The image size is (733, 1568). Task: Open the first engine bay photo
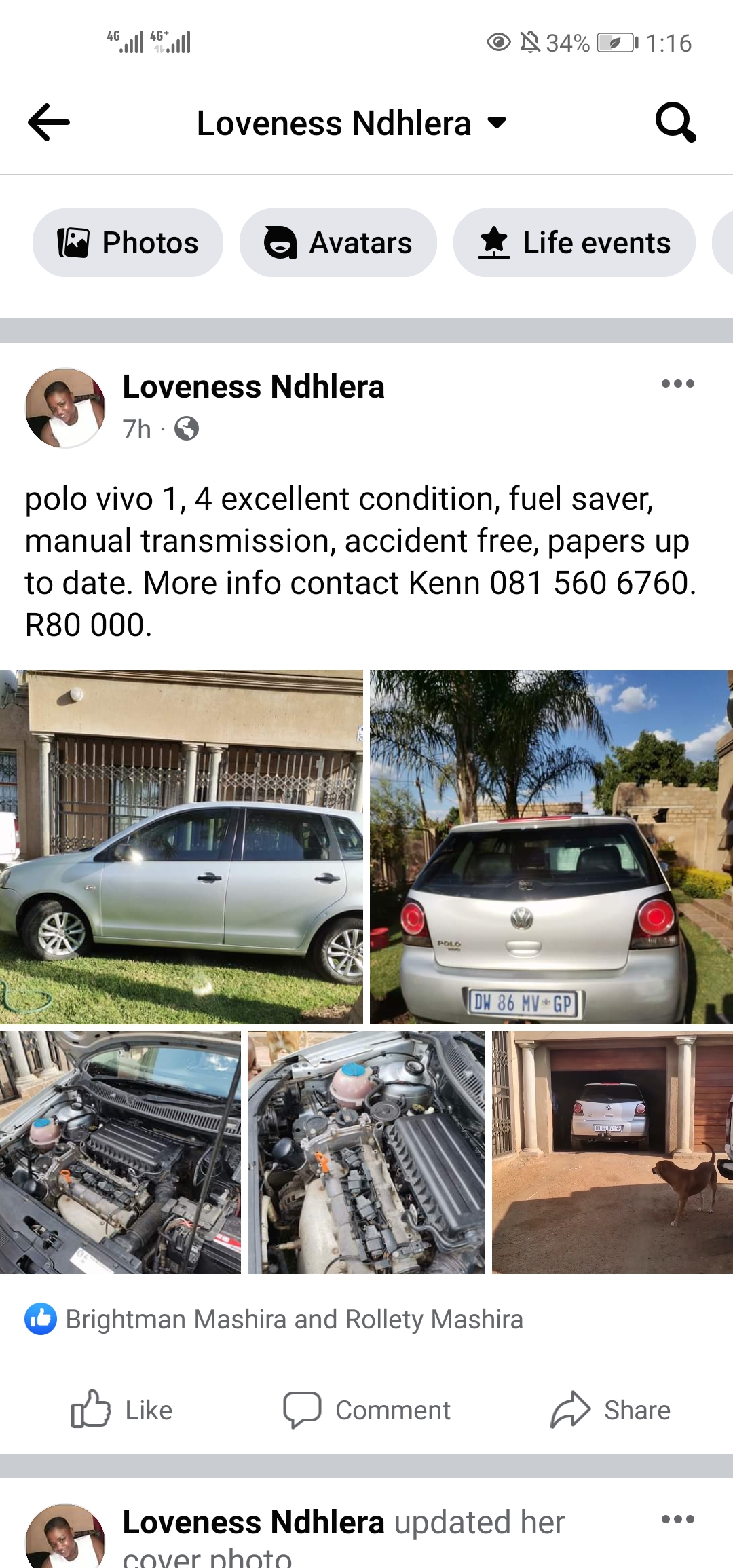(120, 1152)
